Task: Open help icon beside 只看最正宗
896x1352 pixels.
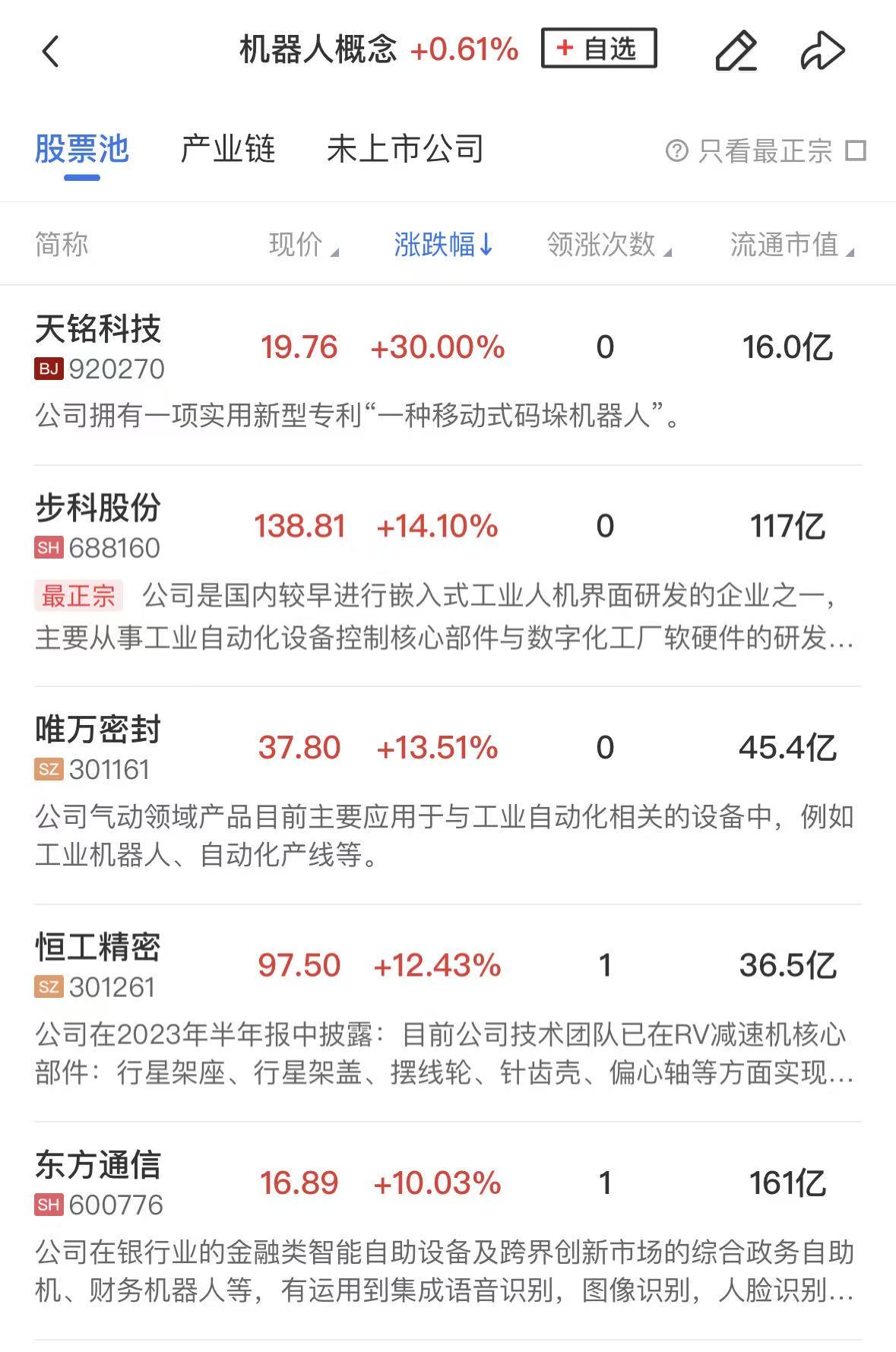Action: (676, 150)
